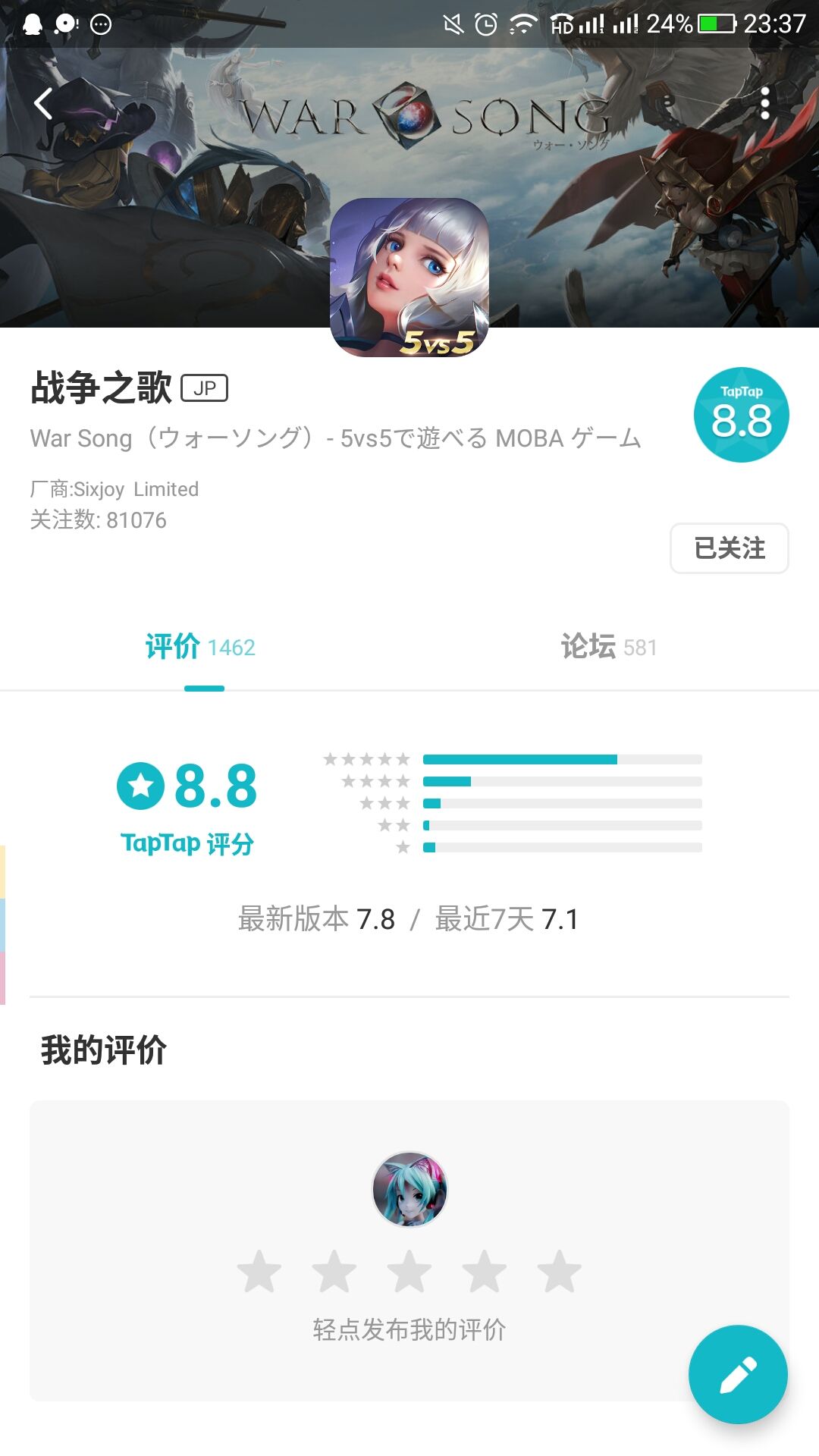Open the three-dot overflow menu
819x1456 pixels.
[x=766, y=102]
